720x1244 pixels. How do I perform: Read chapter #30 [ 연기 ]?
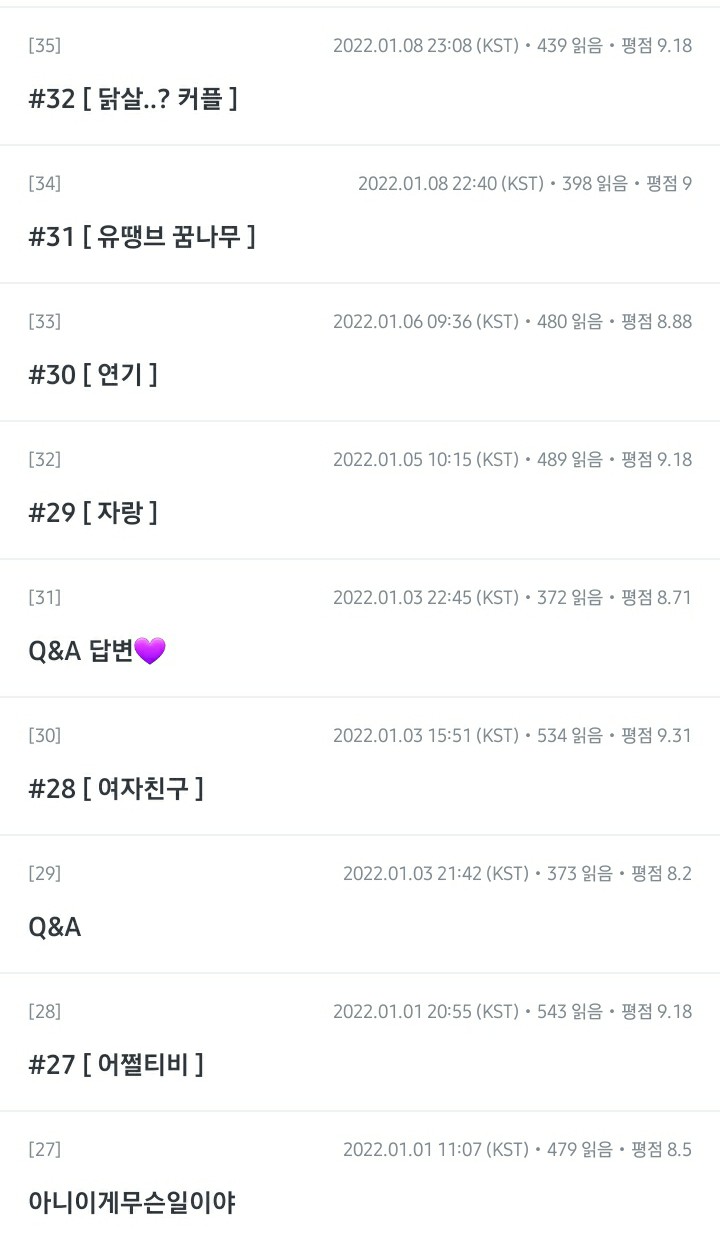pos(93,375)
